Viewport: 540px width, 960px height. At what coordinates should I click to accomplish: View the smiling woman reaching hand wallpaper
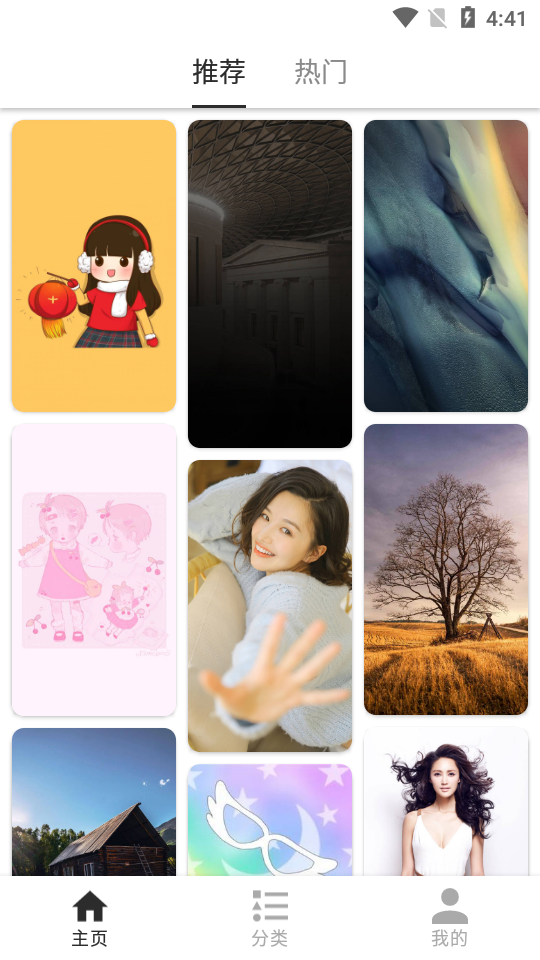(x=270, y=606)
